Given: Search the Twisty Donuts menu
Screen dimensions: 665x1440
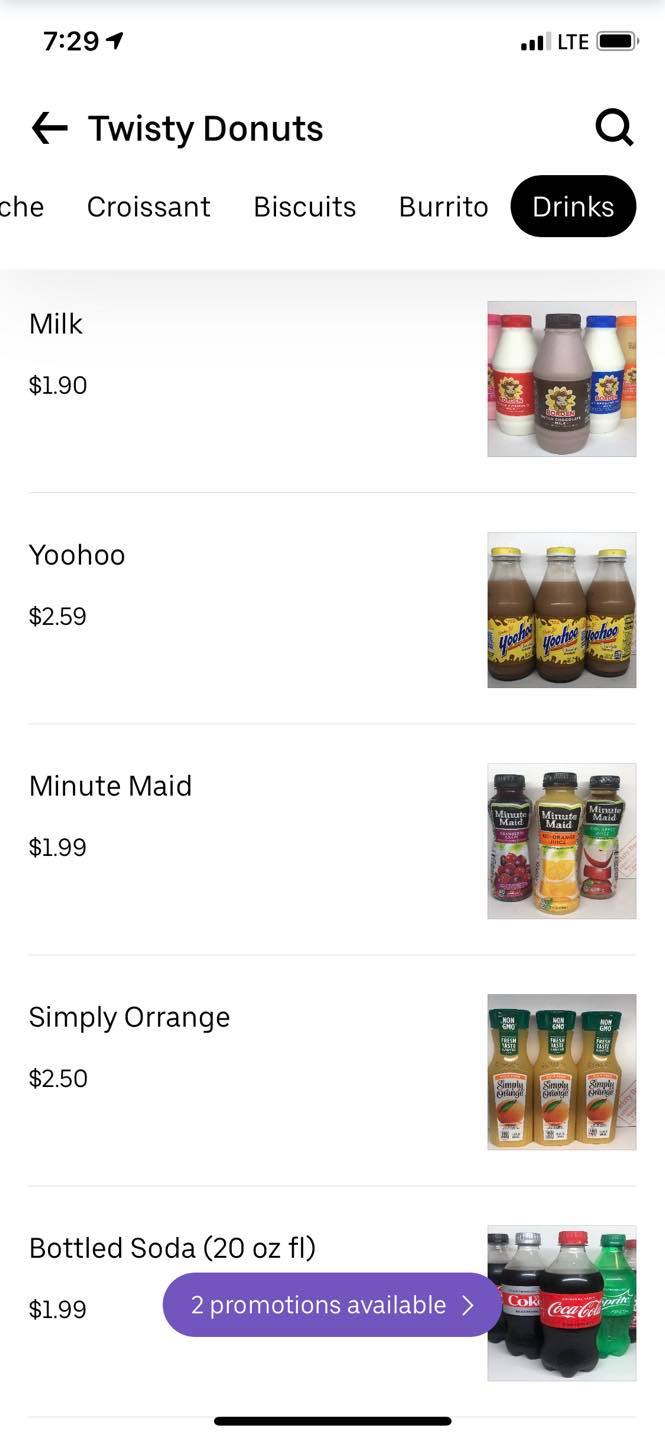Looking at the screenshot, I should (x=614, y=128).
